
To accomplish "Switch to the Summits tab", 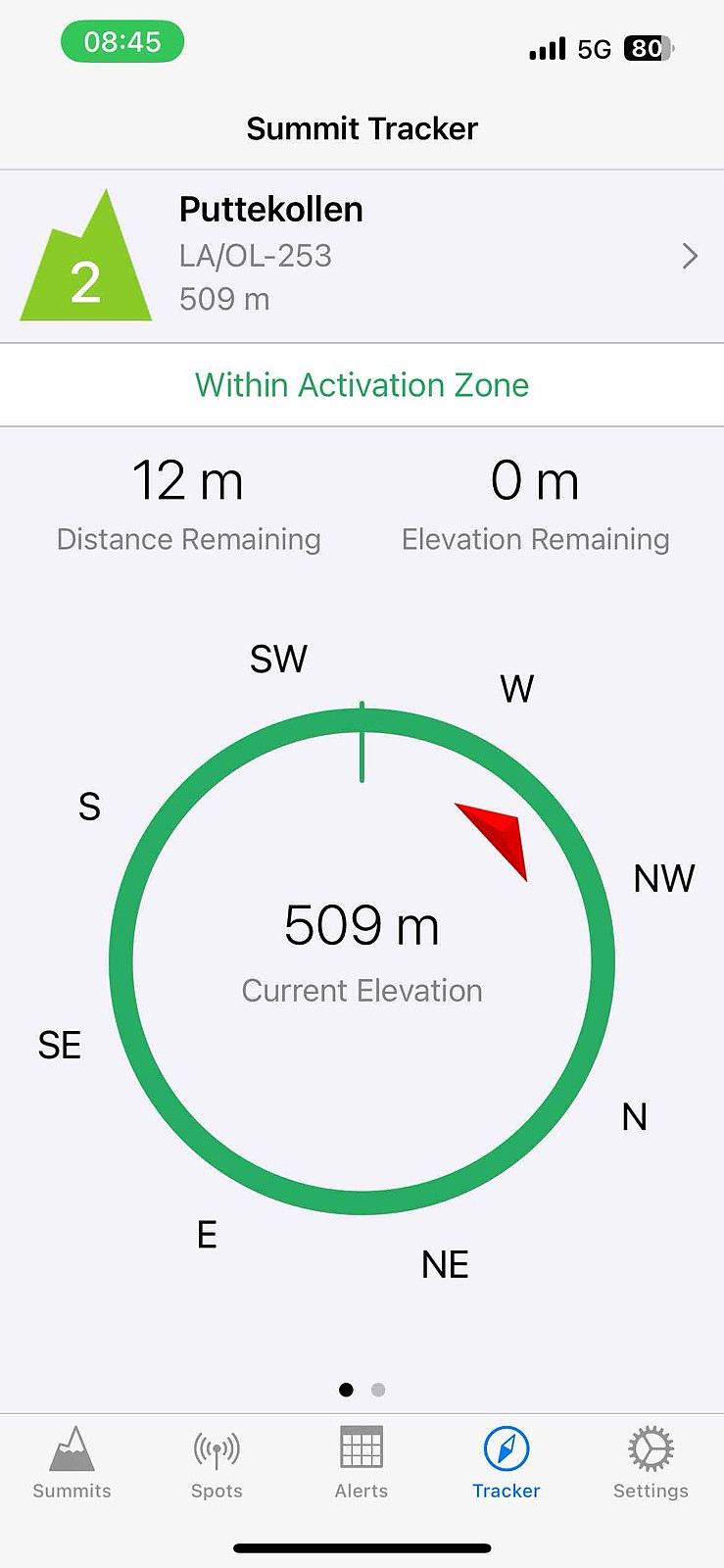I will point(72,1462).
